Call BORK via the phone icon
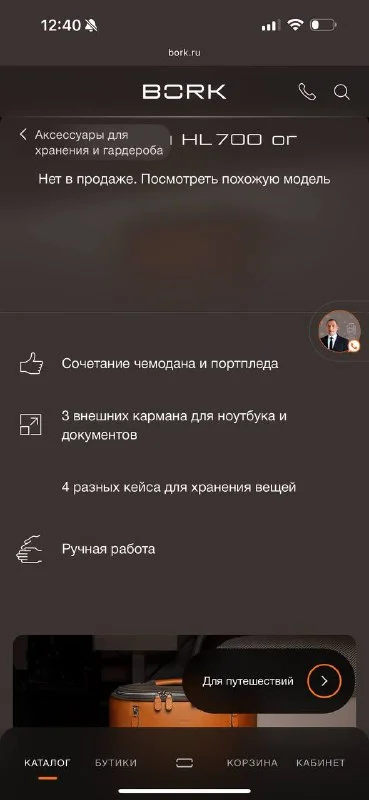Viewport: 369px width, 800px height. coord(307,92)
